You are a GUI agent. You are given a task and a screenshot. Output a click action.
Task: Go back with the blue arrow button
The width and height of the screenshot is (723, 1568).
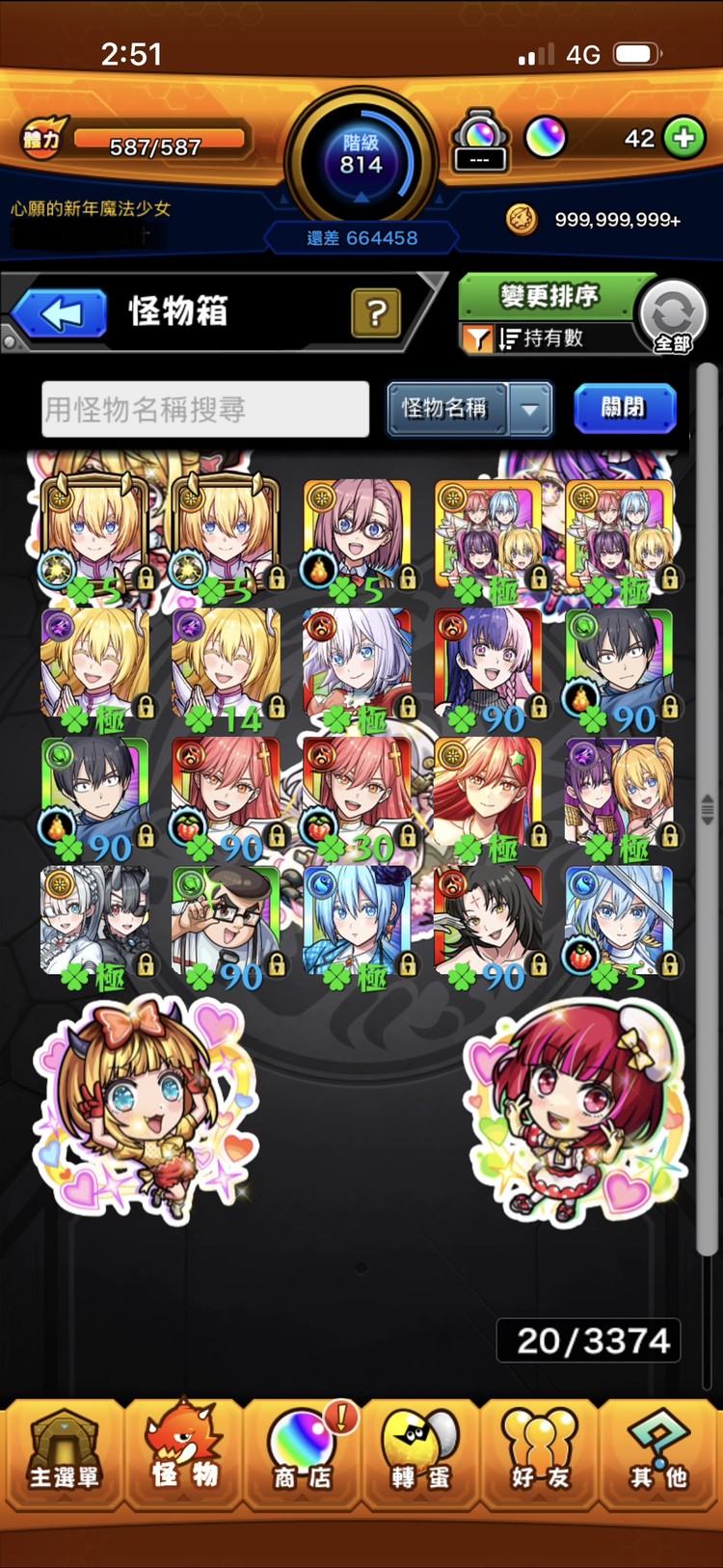pos(61,313)
